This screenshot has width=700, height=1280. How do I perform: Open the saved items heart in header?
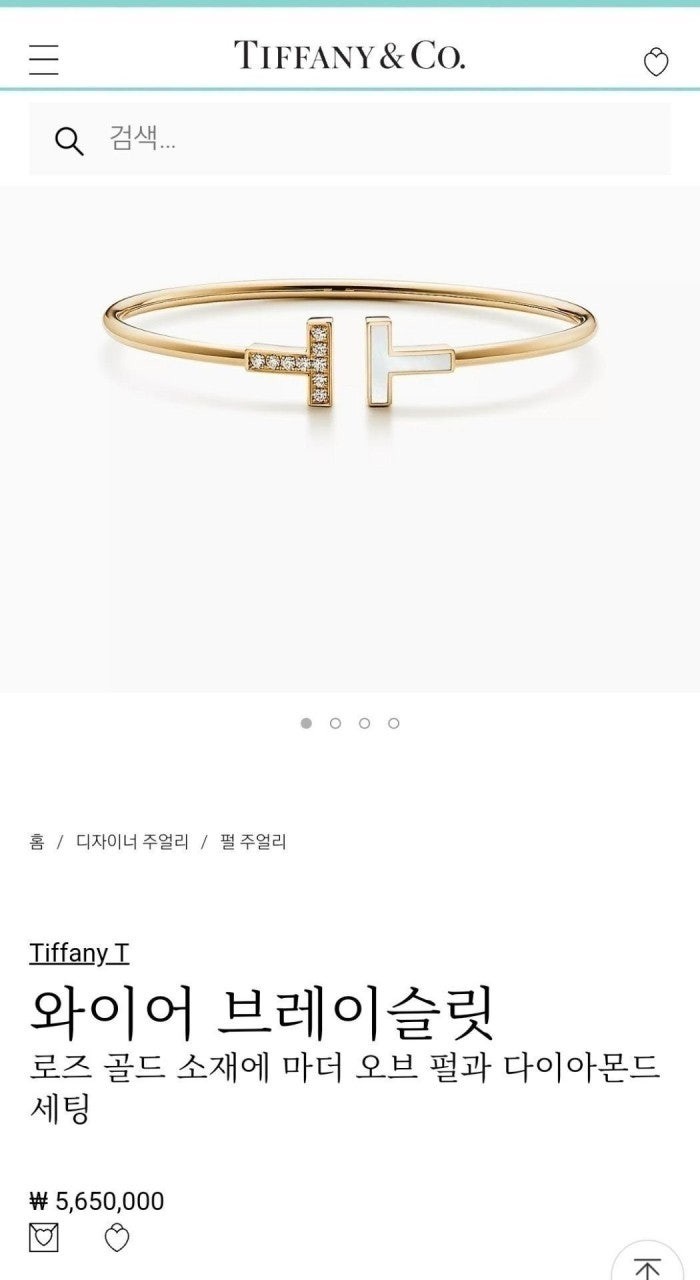coord(655,62)
